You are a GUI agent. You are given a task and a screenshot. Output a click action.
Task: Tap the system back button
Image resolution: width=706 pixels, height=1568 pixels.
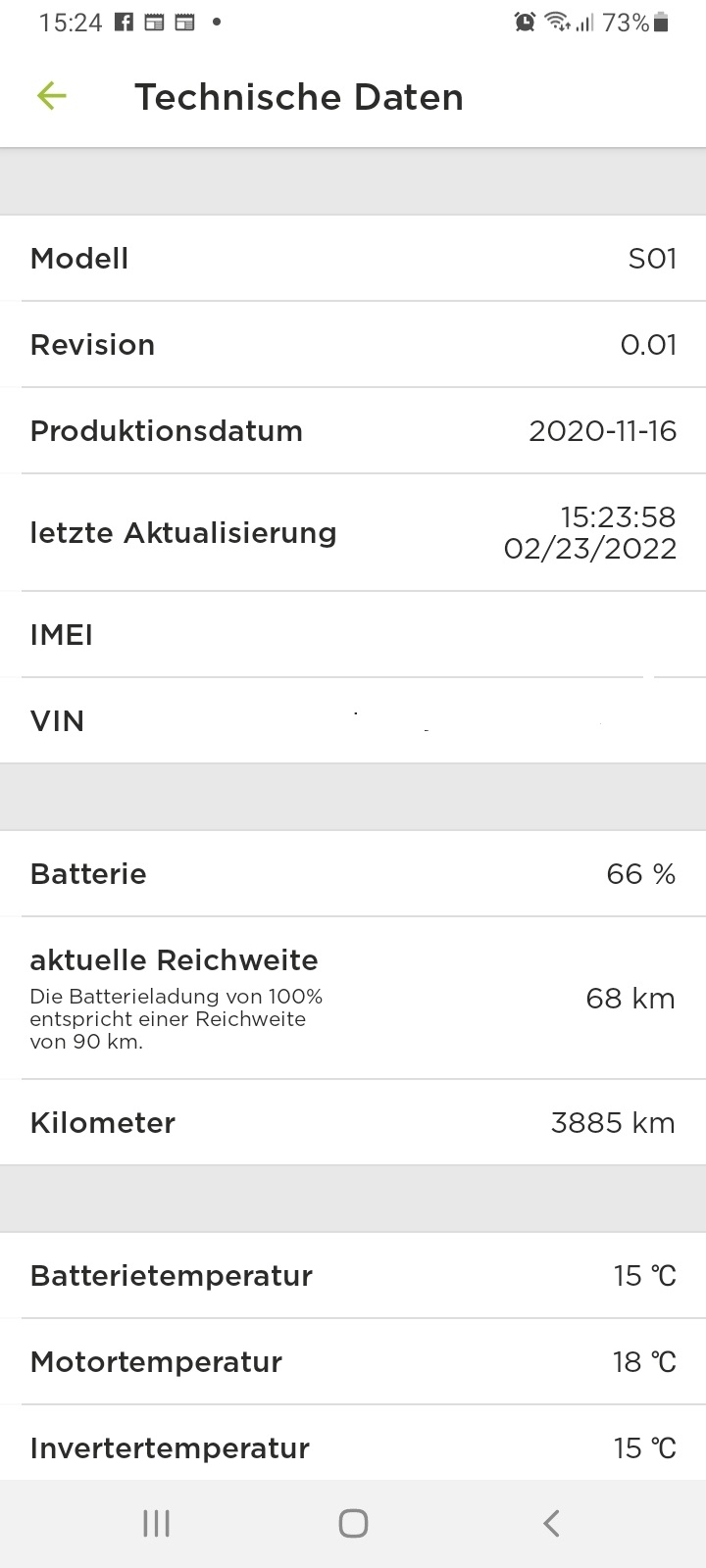tap(551, 1523)
